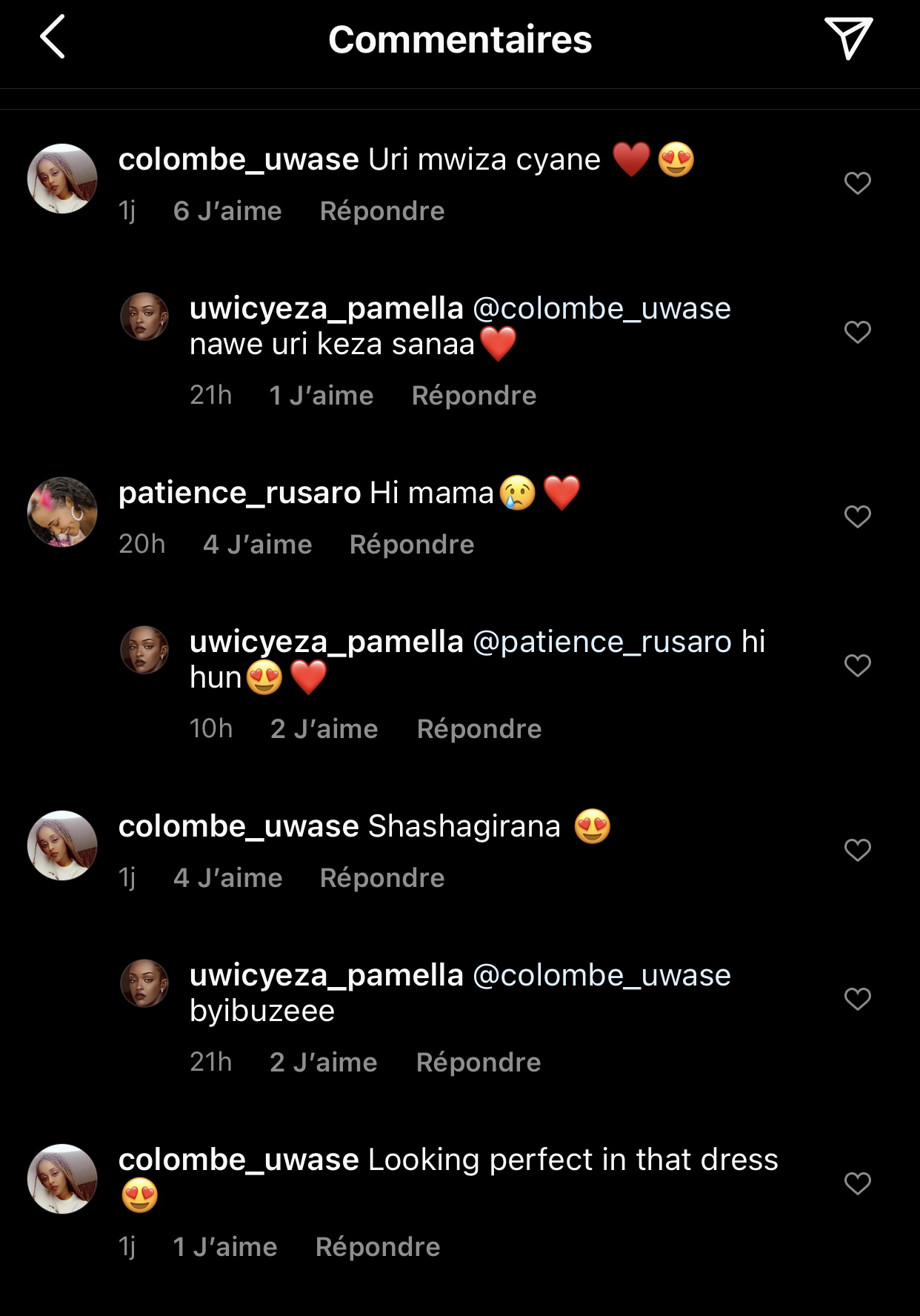Reply to the 'Shashagirana' comment
The image size is (920, 1316).
point(381,878)
